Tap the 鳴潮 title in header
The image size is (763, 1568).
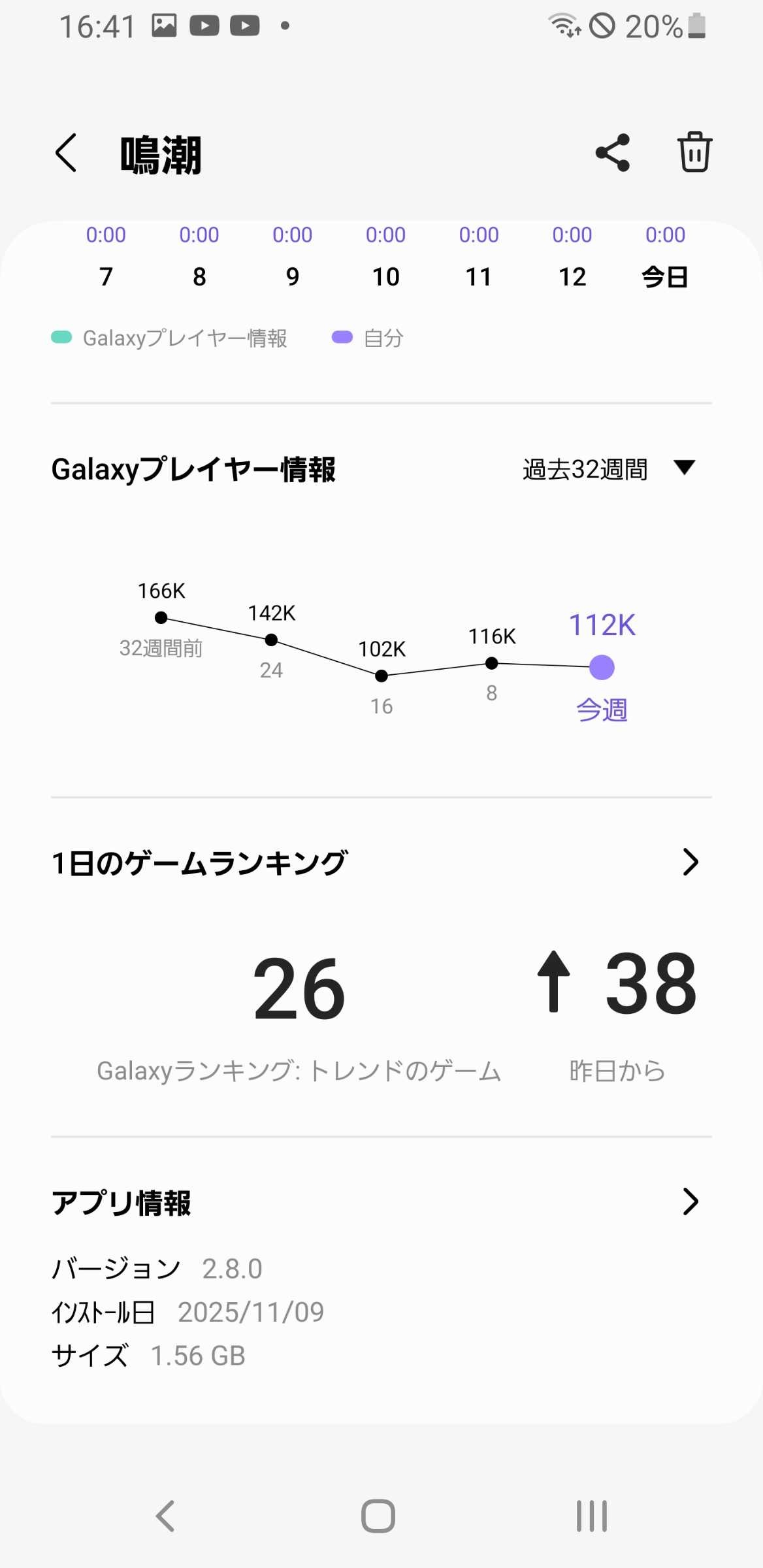[x=160, y=155]
